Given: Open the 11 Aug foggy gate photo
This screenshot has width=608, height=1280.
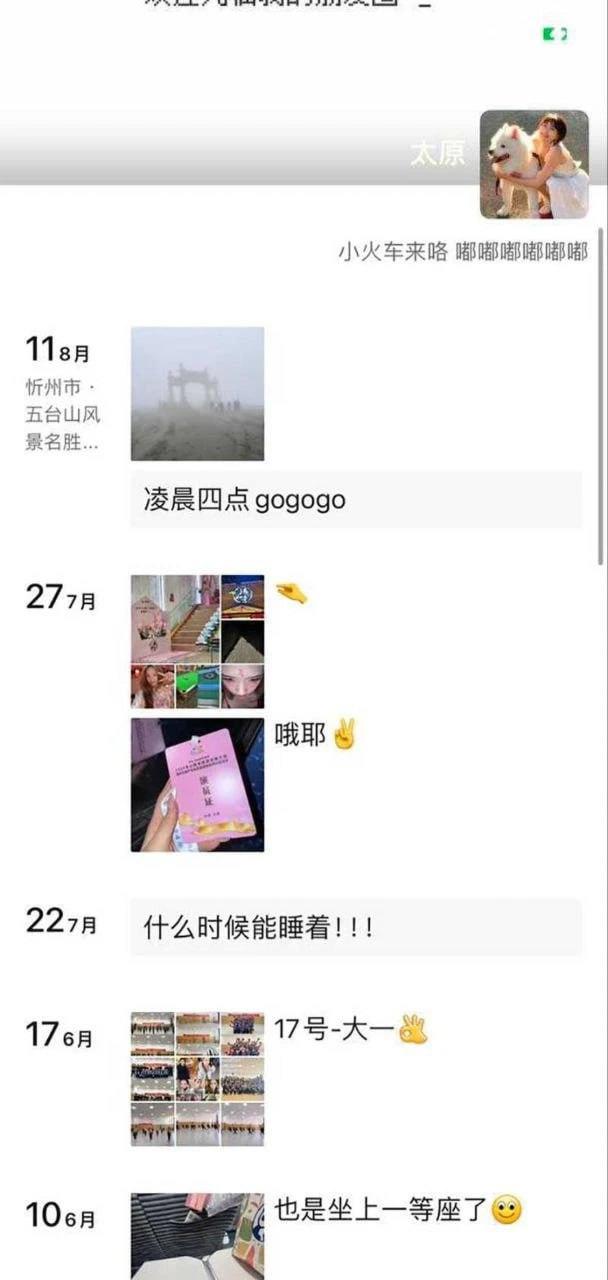Looking at the screenshot, I should tap(197, 394).
